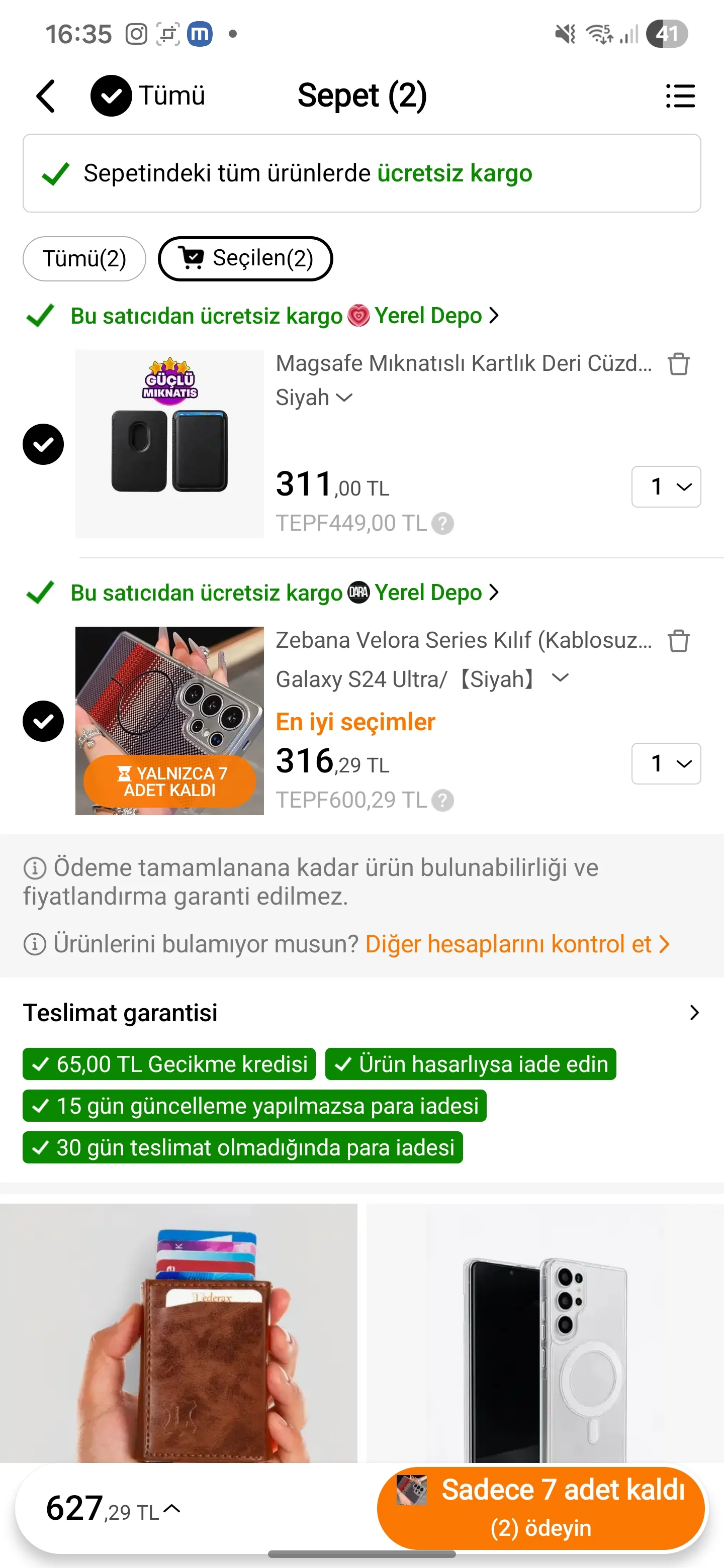Change the Siyah color option of Magsafe wallet

314,398
